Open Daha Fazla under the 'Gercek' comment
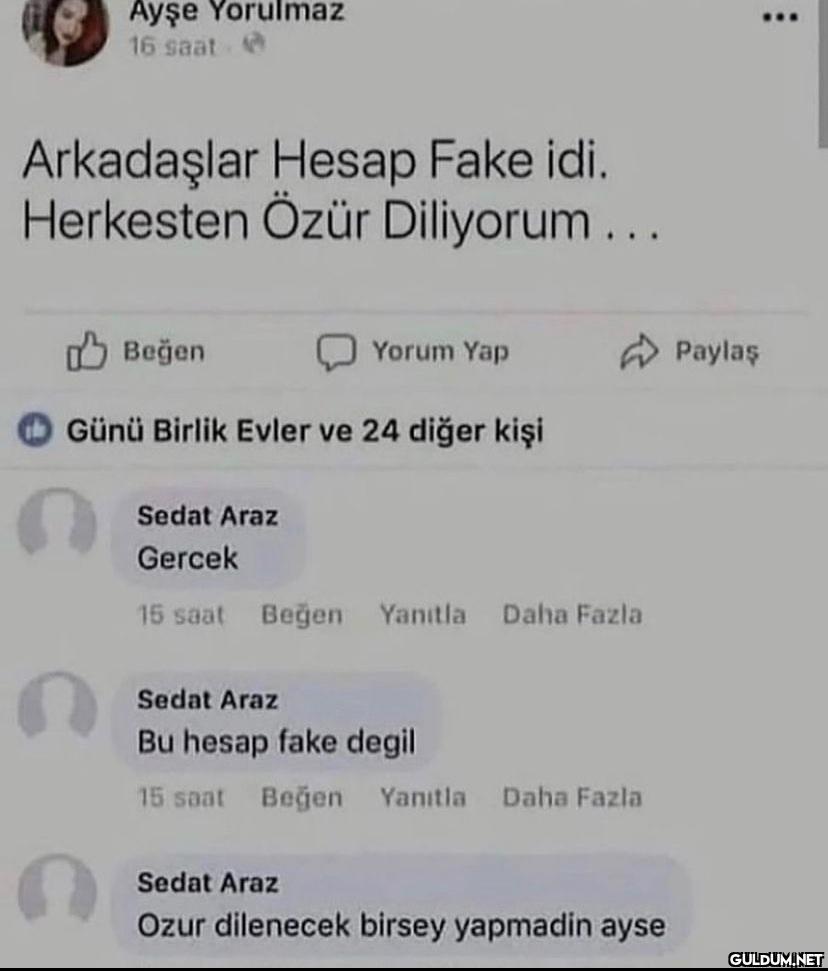Viewport: 828px width, 971px height. click(x=572, y=614)
